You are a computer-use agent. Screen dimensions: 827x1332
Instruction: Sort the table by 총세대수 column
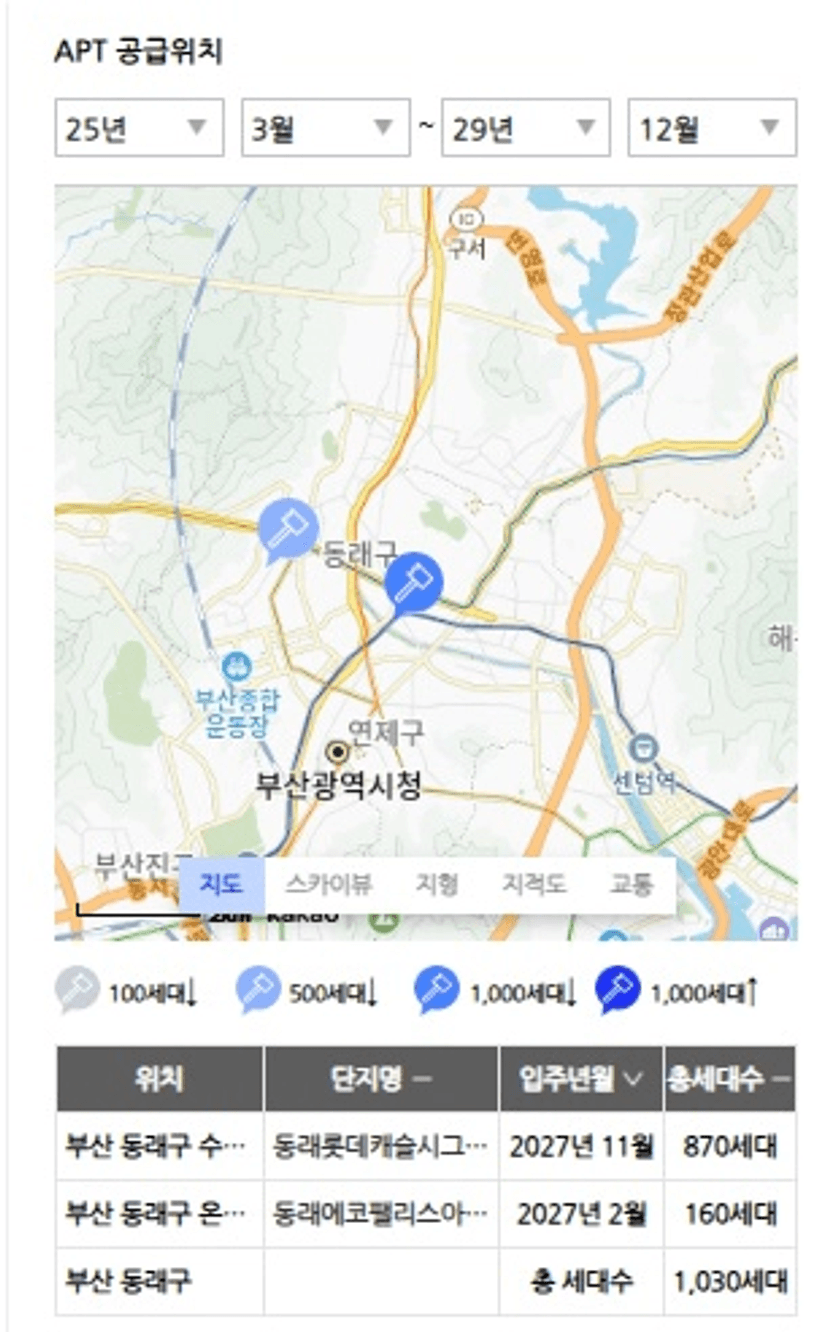(x=730, y=1078)
